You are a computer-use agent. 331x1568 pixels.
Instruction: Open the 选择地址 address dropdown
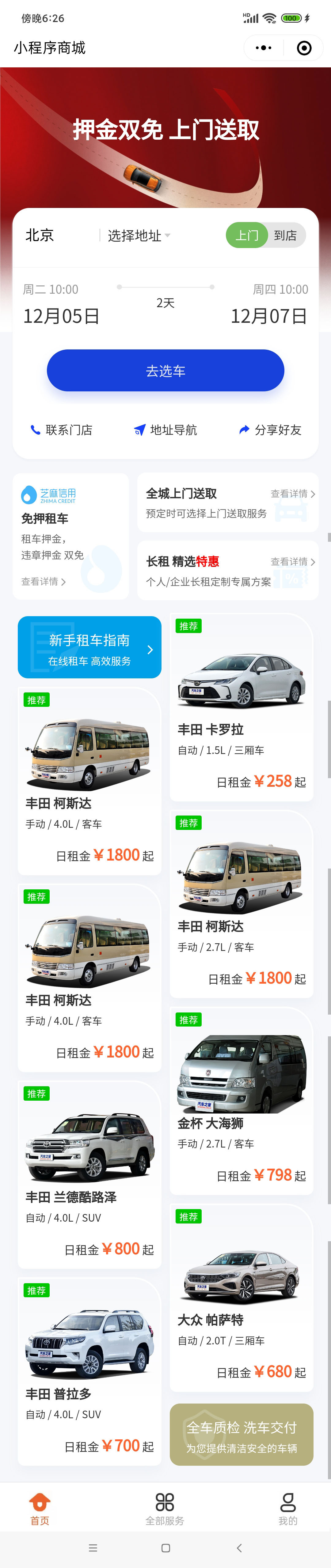click(138, 236)
